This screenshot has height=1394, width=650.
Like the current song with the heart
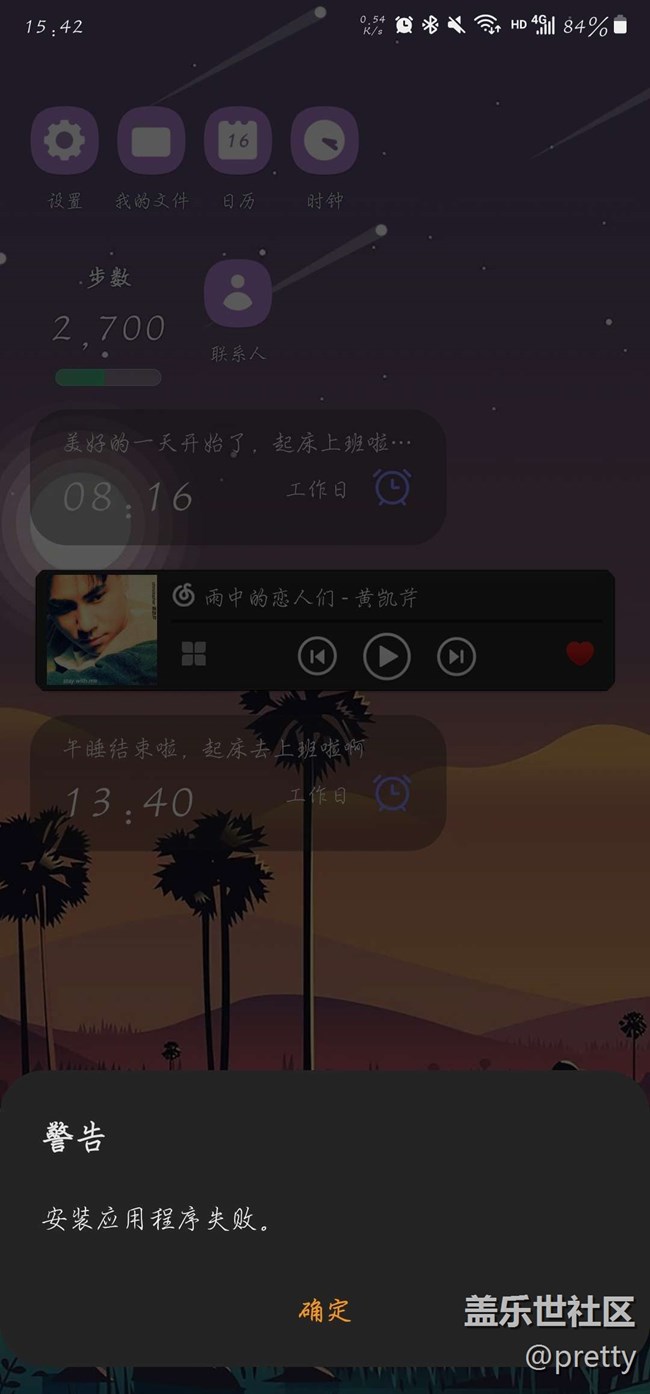point(580,654)
